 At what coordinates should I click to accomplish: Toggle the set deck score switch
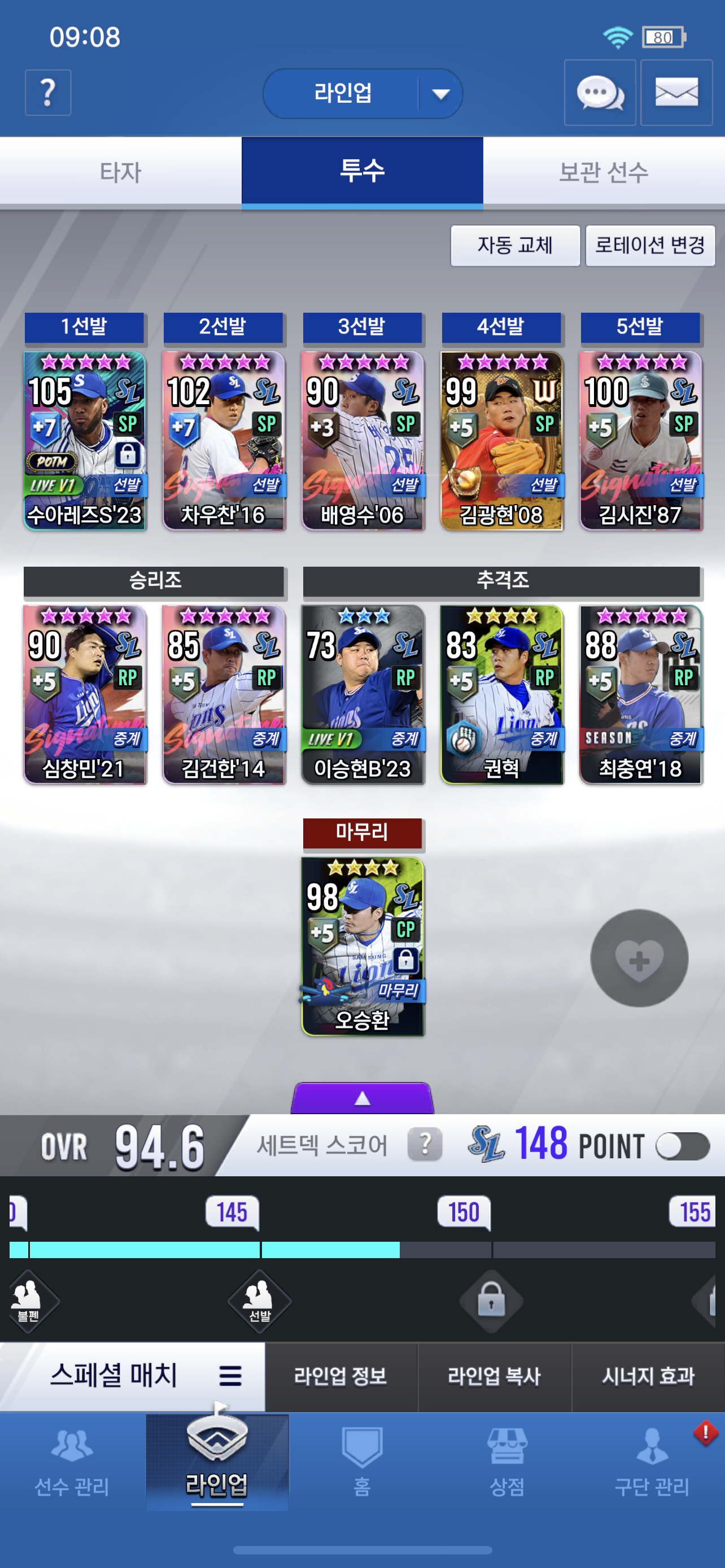(683, 1147)
